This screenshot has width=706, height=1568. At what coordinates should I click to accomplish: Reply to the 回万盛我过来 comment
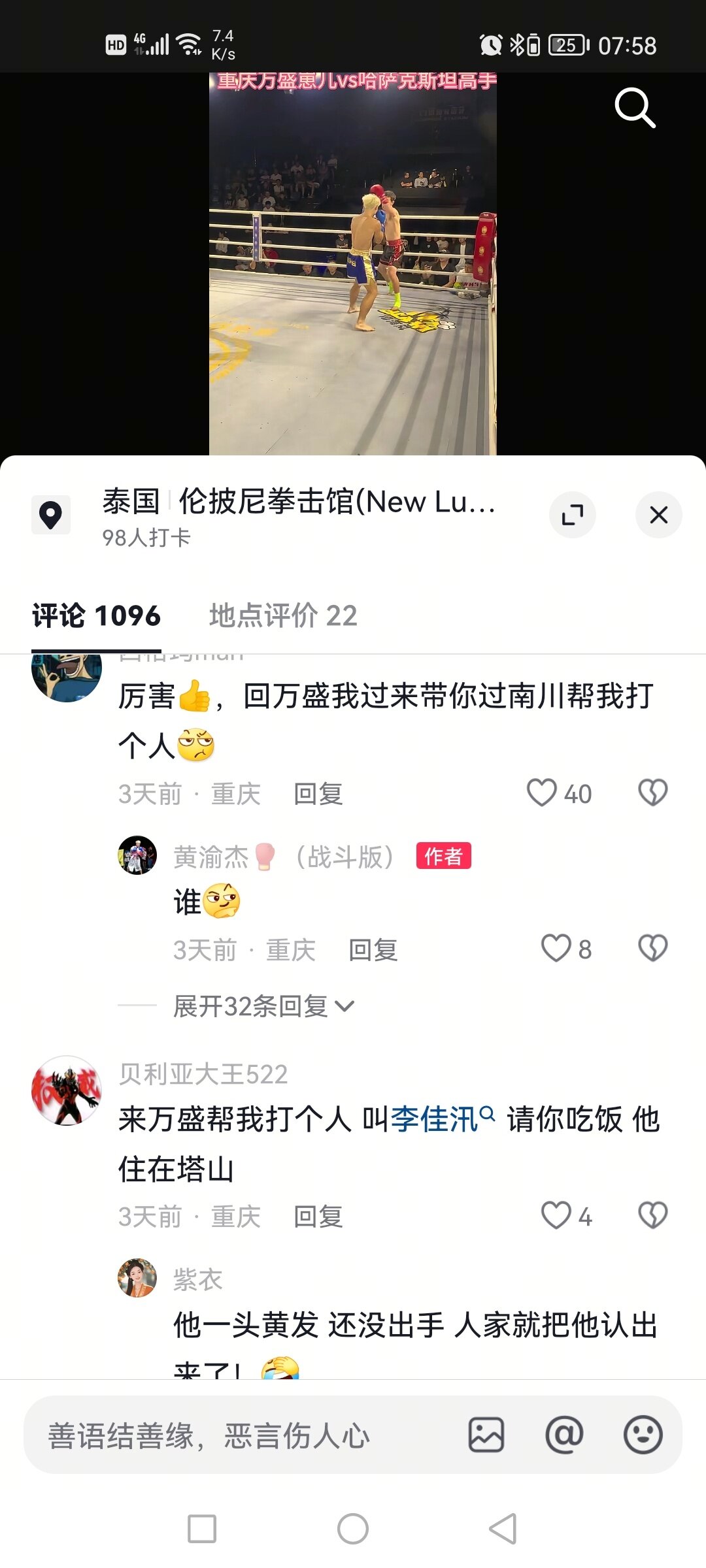(318, 794)
